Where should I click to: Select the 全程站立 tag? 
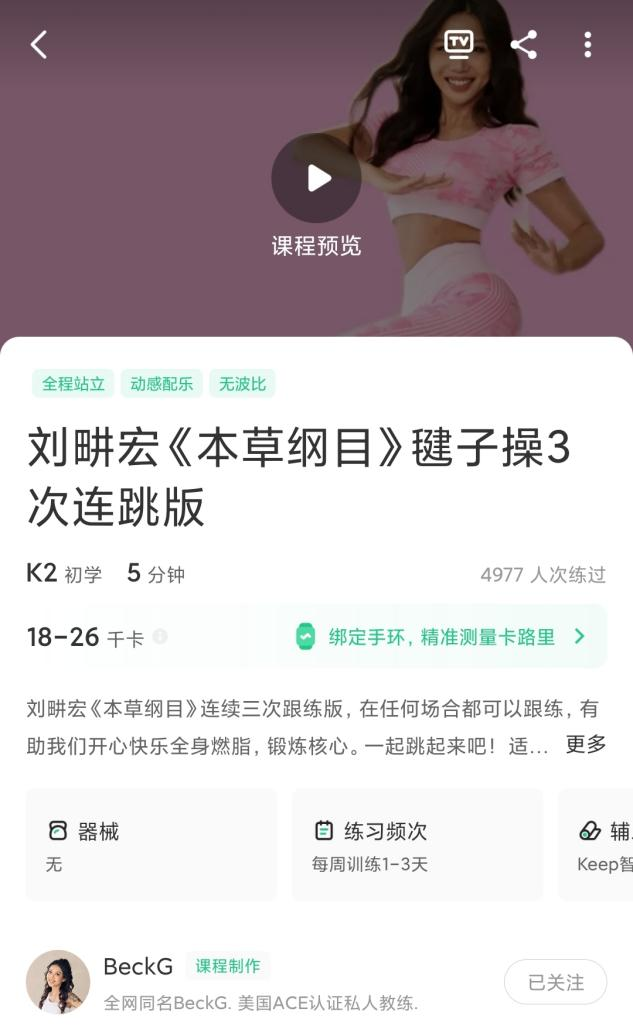pos(73,383)
